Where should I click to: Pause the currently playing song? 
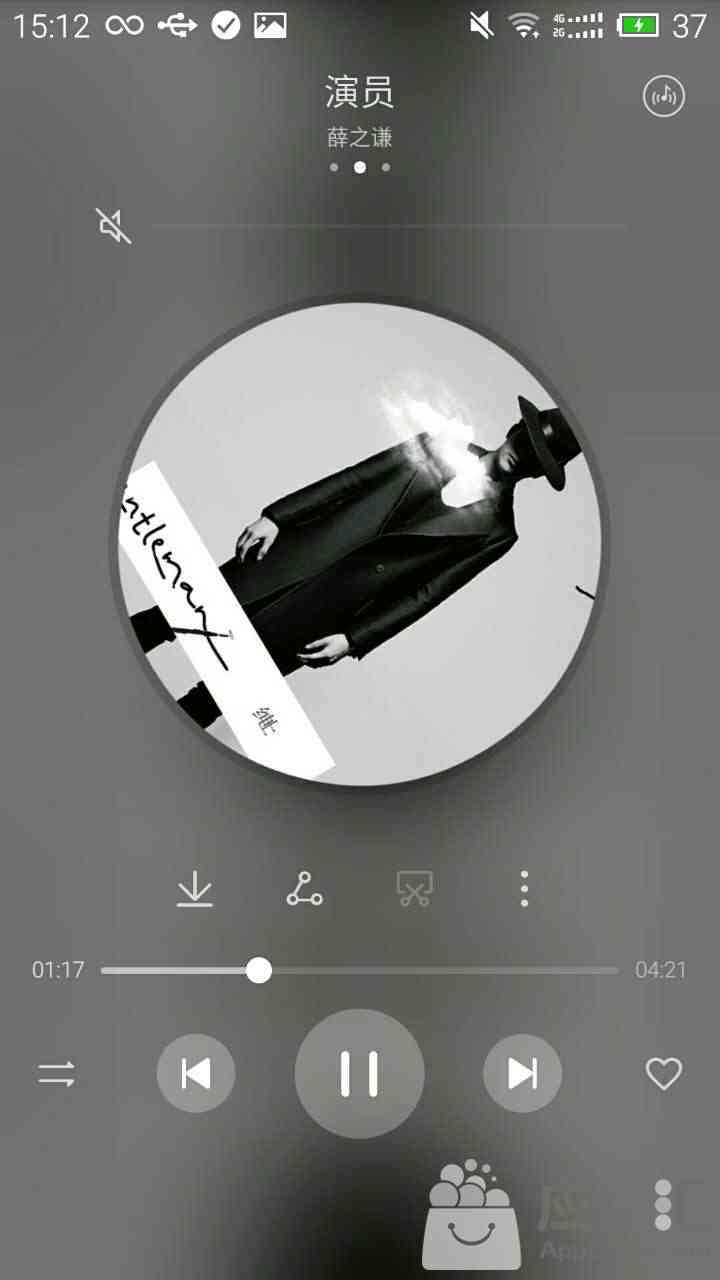[359, 1074]
